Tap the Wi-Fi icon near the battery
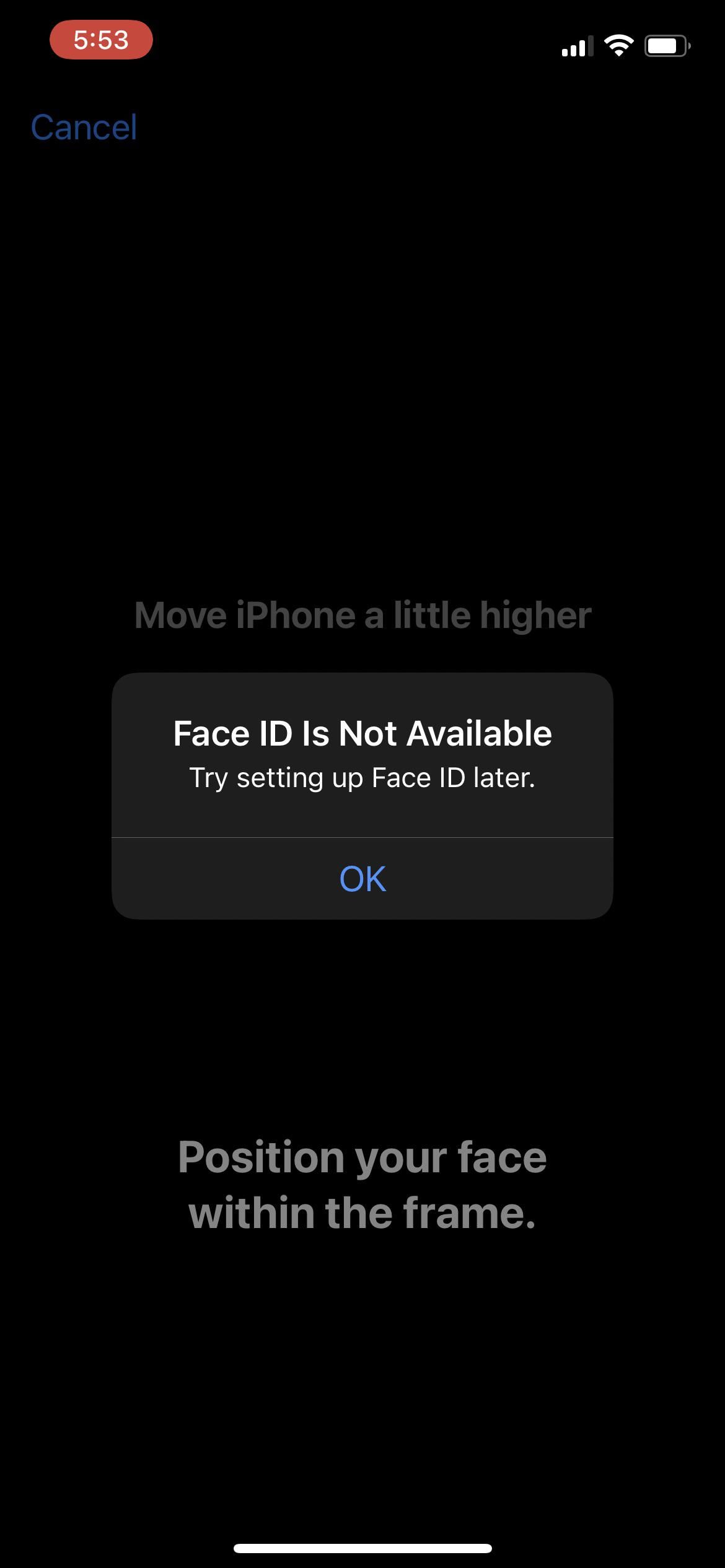The image size is (725, 1568). point(620,45)
